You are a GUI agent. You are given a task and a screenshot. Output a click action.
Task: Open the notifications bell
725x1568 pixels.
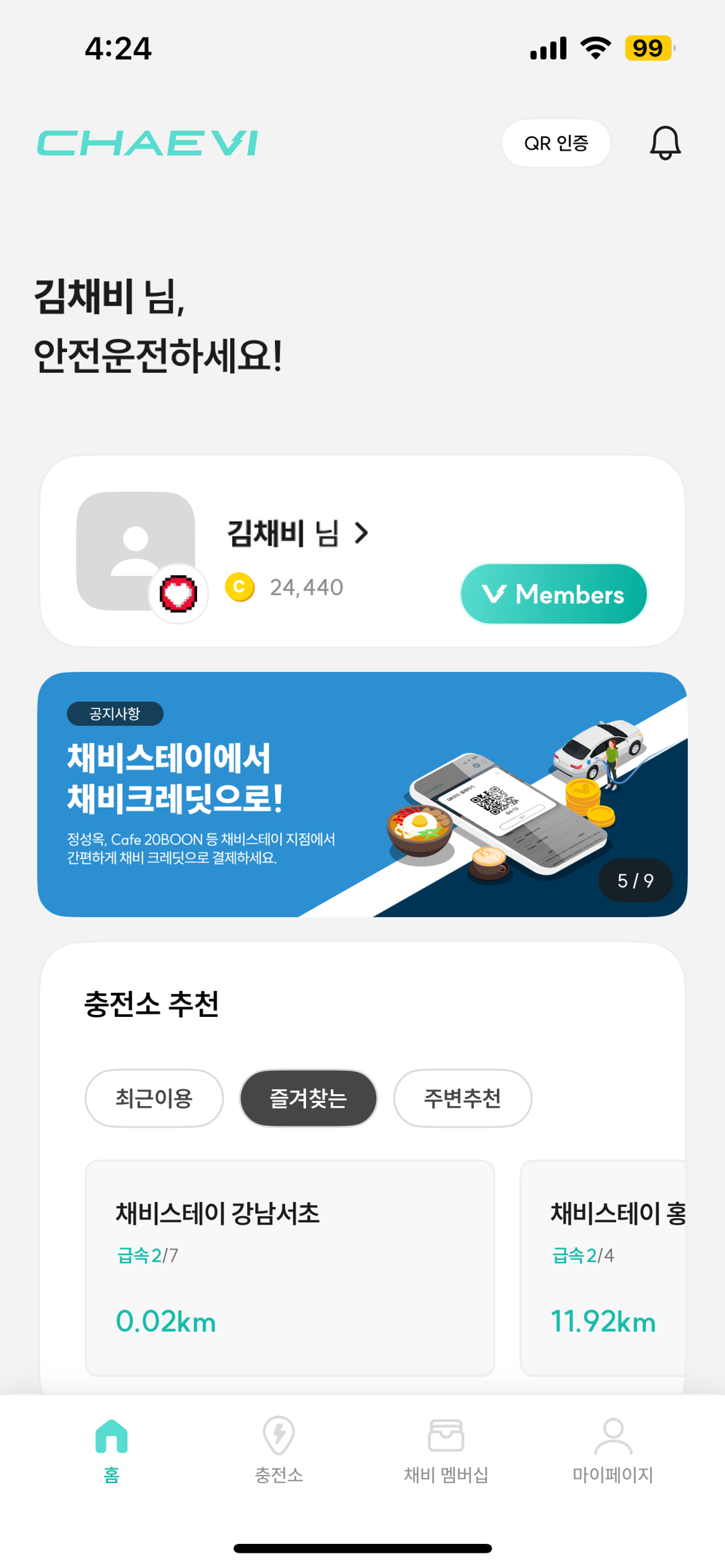coord(665,143)
